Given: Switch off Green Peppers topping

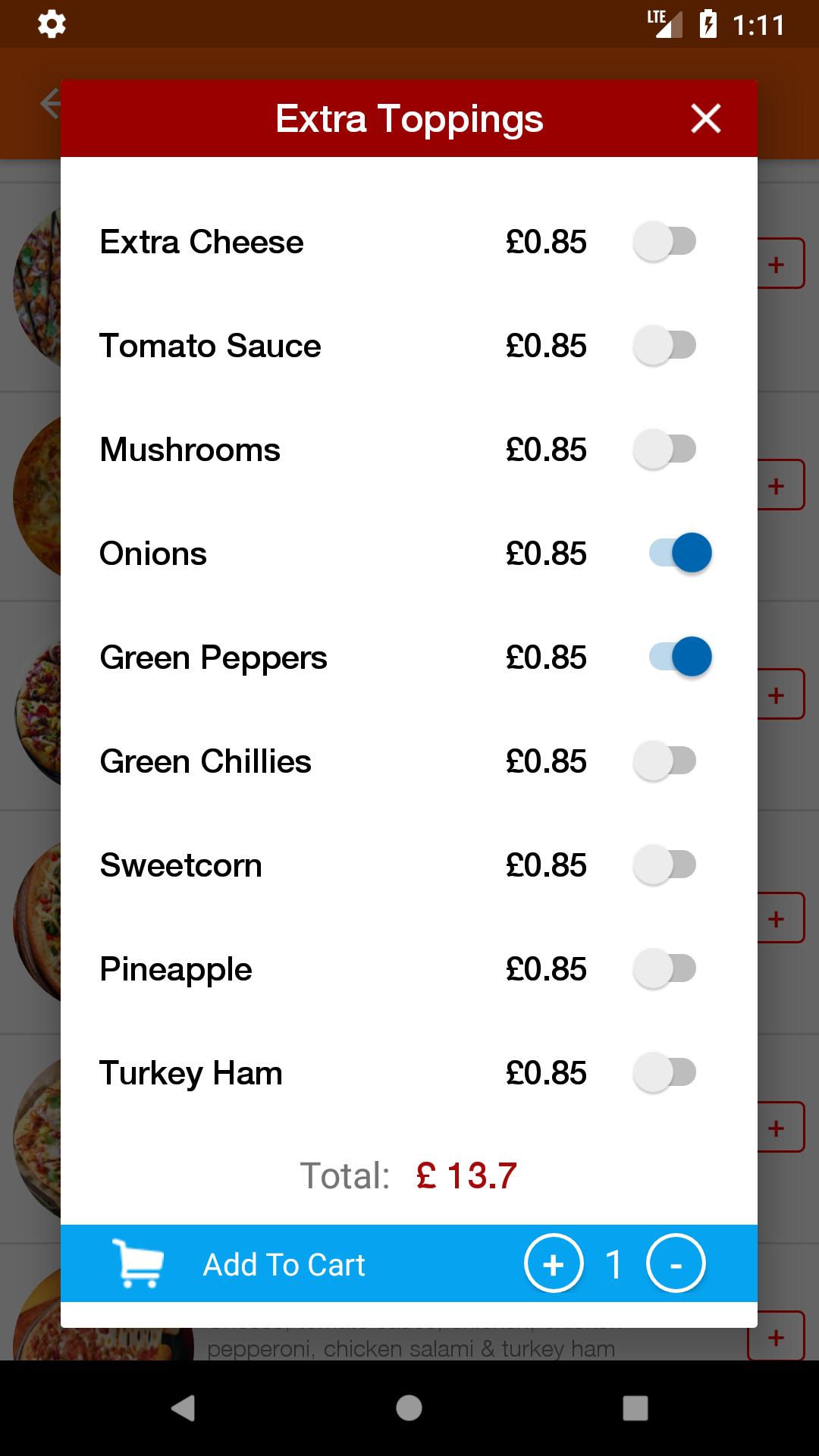Looking at the screenshot, I should tap(680, 657).
